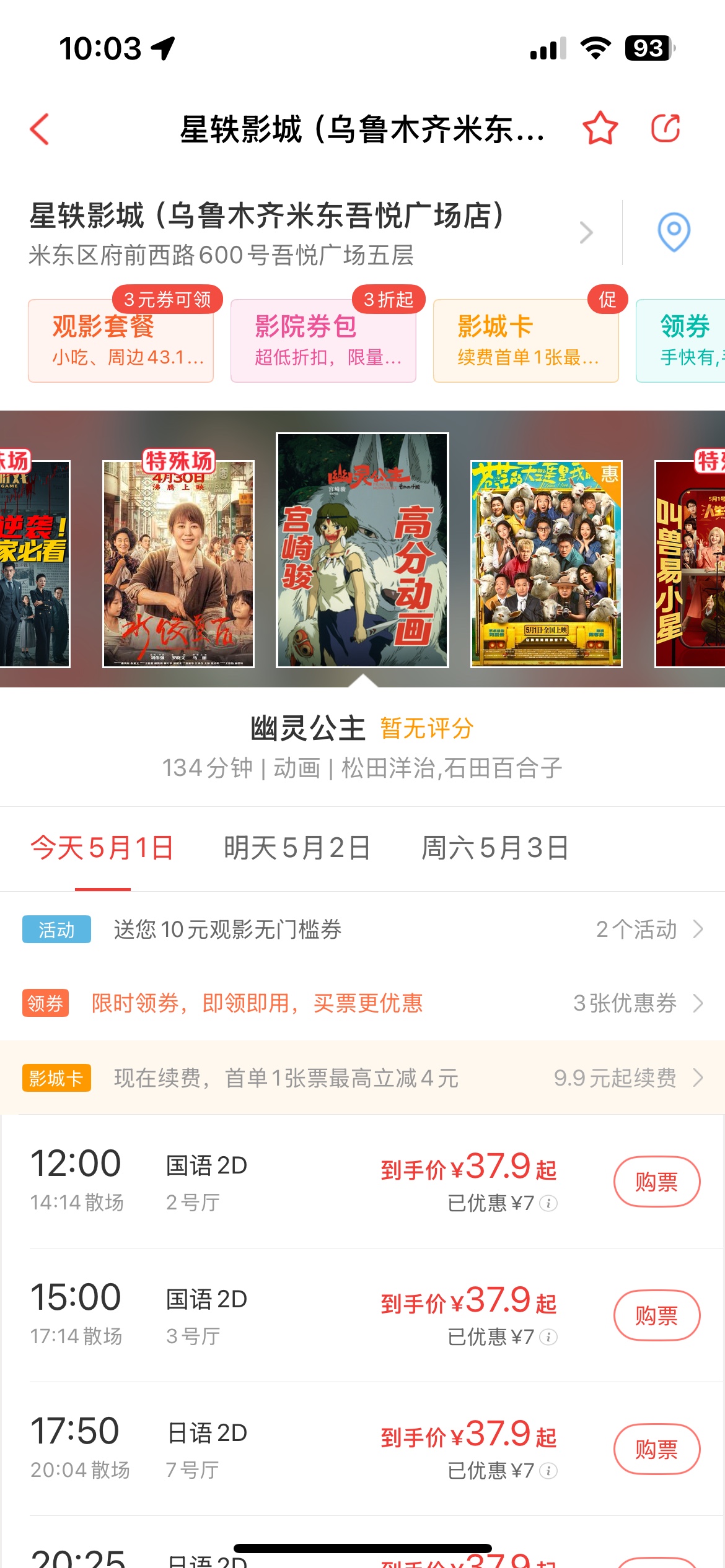This screenshot has width=725, height=1568.
Task: Buy tickets for the 17:50 Japanese showing
Action: click(x=657, y=1449)
